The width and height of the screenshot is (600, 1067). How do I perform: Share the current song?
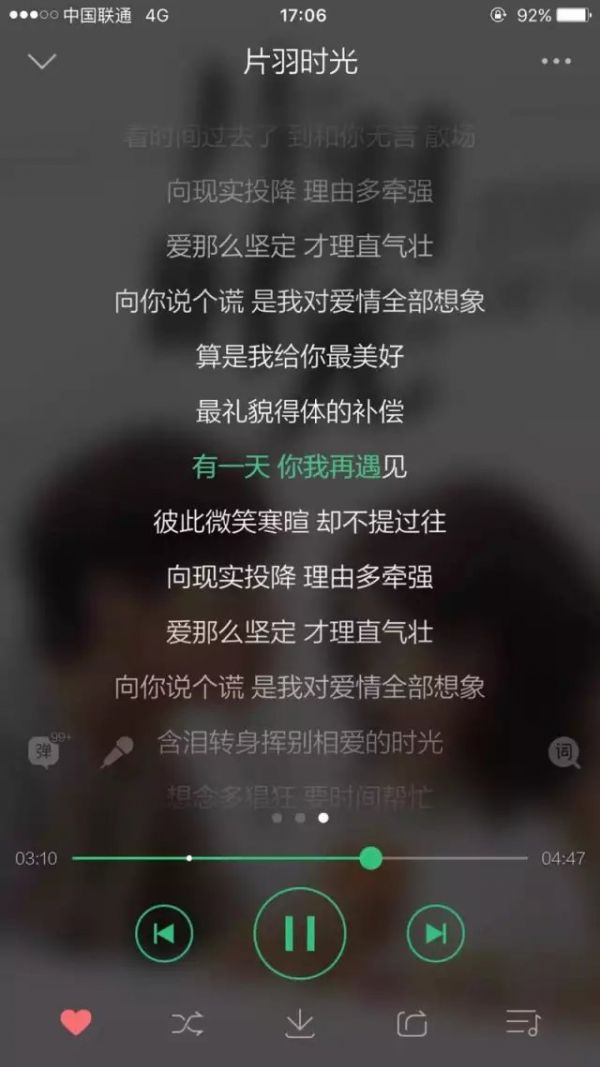click(x=412, y=1022)
